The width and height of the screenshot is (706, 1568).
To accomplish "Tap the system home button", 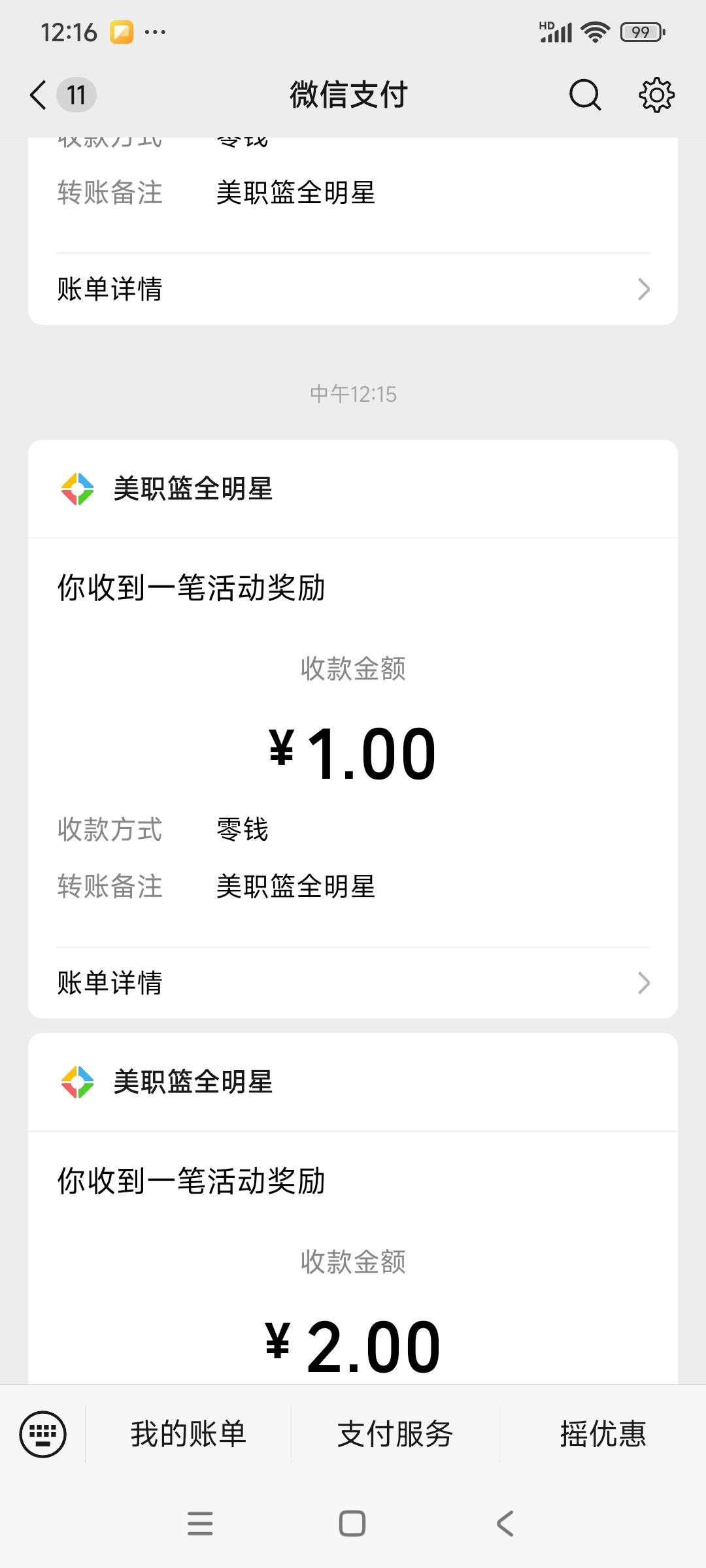I will pyautogui.click(x=352, y=1524).
